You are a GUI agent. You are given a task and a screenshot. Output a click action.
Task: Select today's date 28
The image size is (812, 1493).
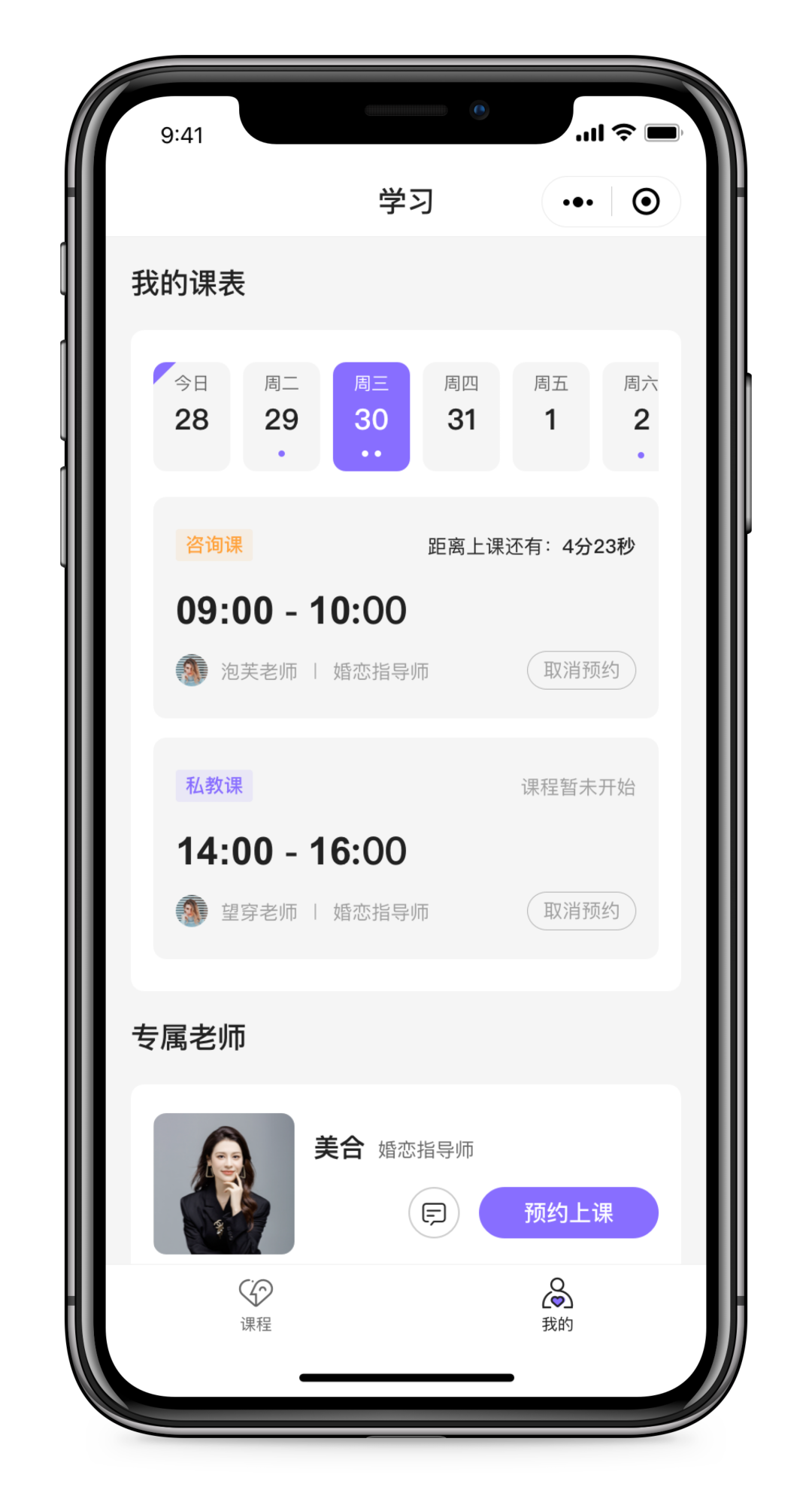[192, 417]
